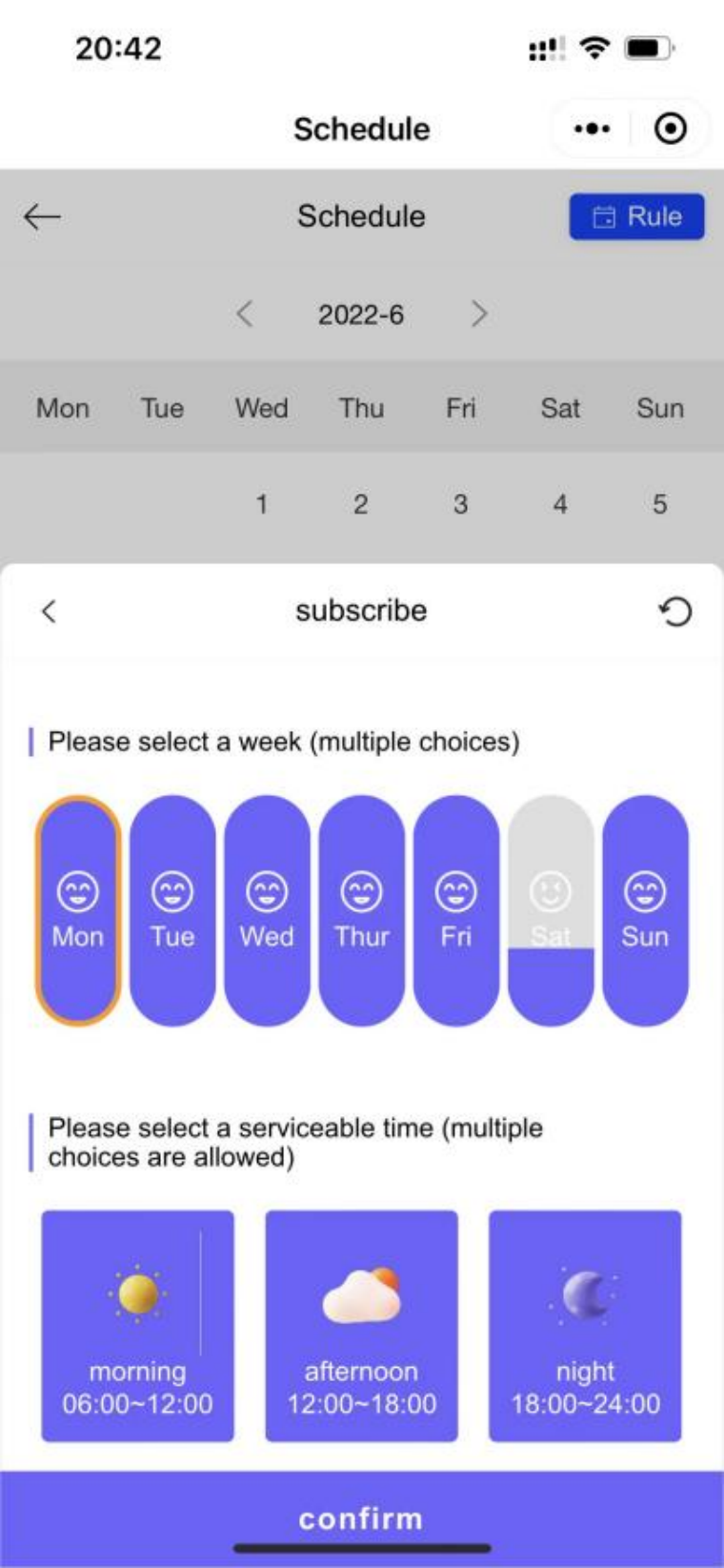Toggle the Mon day pill
Viewport: 724px width, 1568px height.
click(x=77, y=910)
